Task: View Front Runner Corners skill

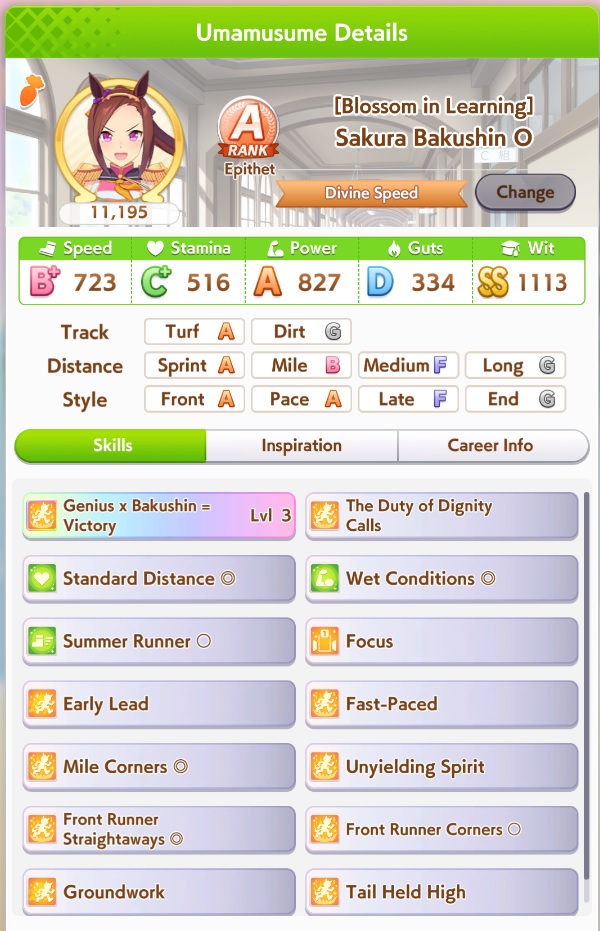Action: pos(442,829)
